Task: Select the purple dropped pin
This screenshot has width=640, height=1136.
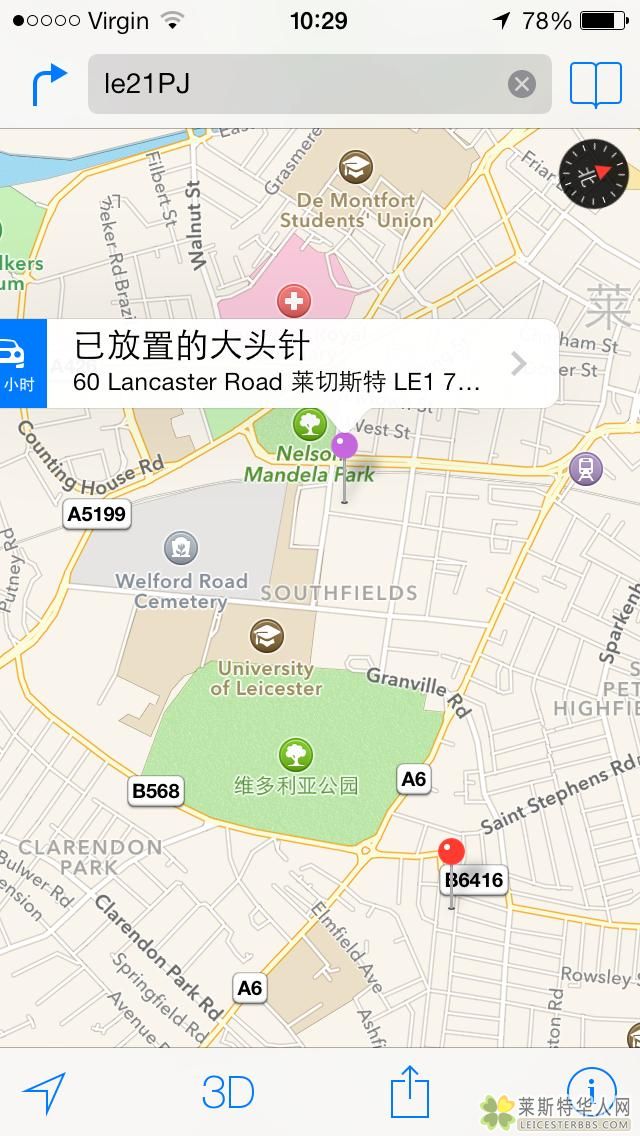Action: 344,446
